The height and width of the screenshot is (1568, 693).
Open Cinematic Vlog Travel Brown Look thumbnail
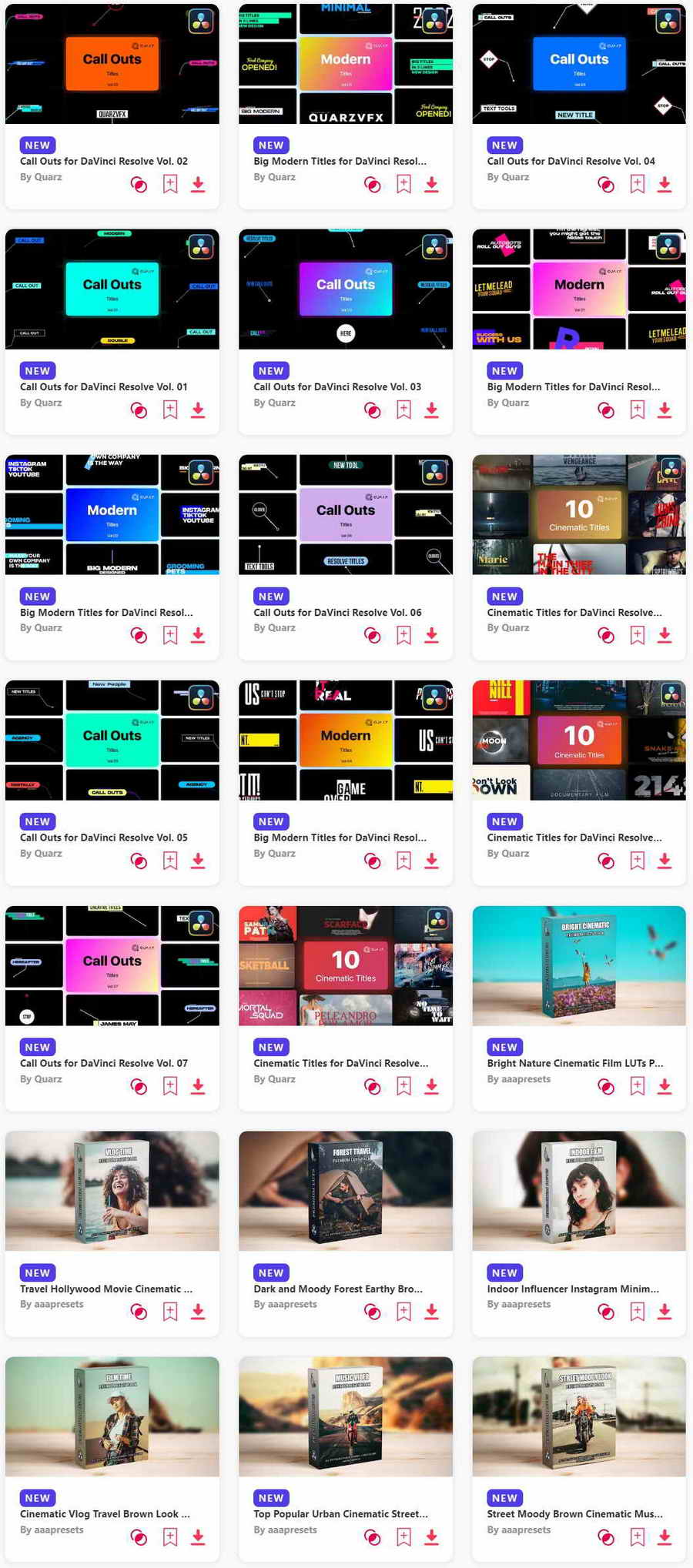112,1416
